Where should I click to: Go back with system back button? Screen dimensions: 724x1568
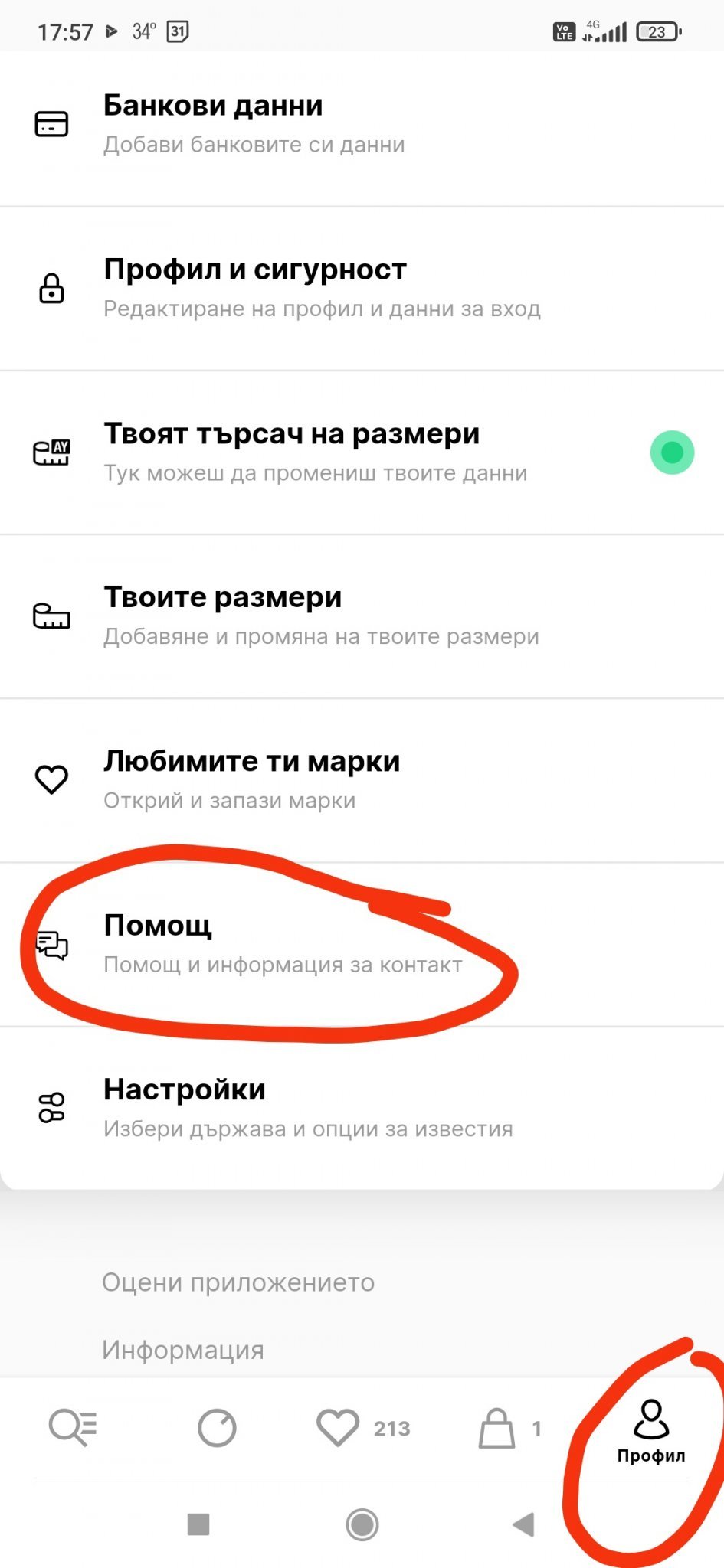coord(523,1524)
